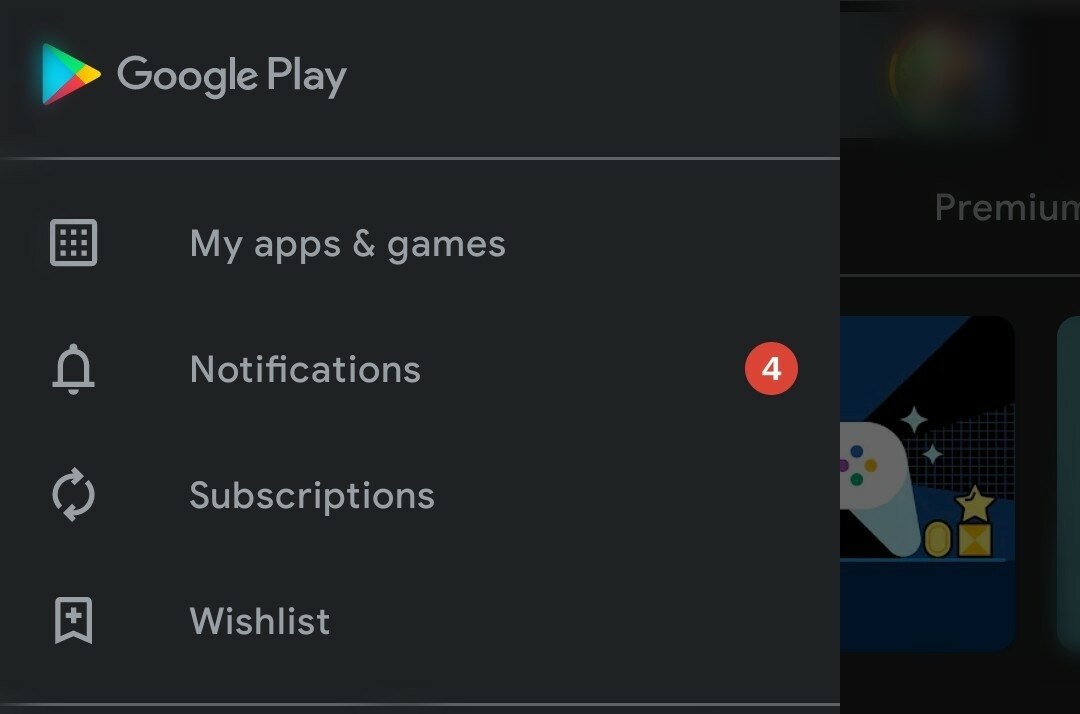Image resolution: width=1080 pixels, height=714 pixels.
Task: Open your Wishlist
Action: click(x=260, y=622)
